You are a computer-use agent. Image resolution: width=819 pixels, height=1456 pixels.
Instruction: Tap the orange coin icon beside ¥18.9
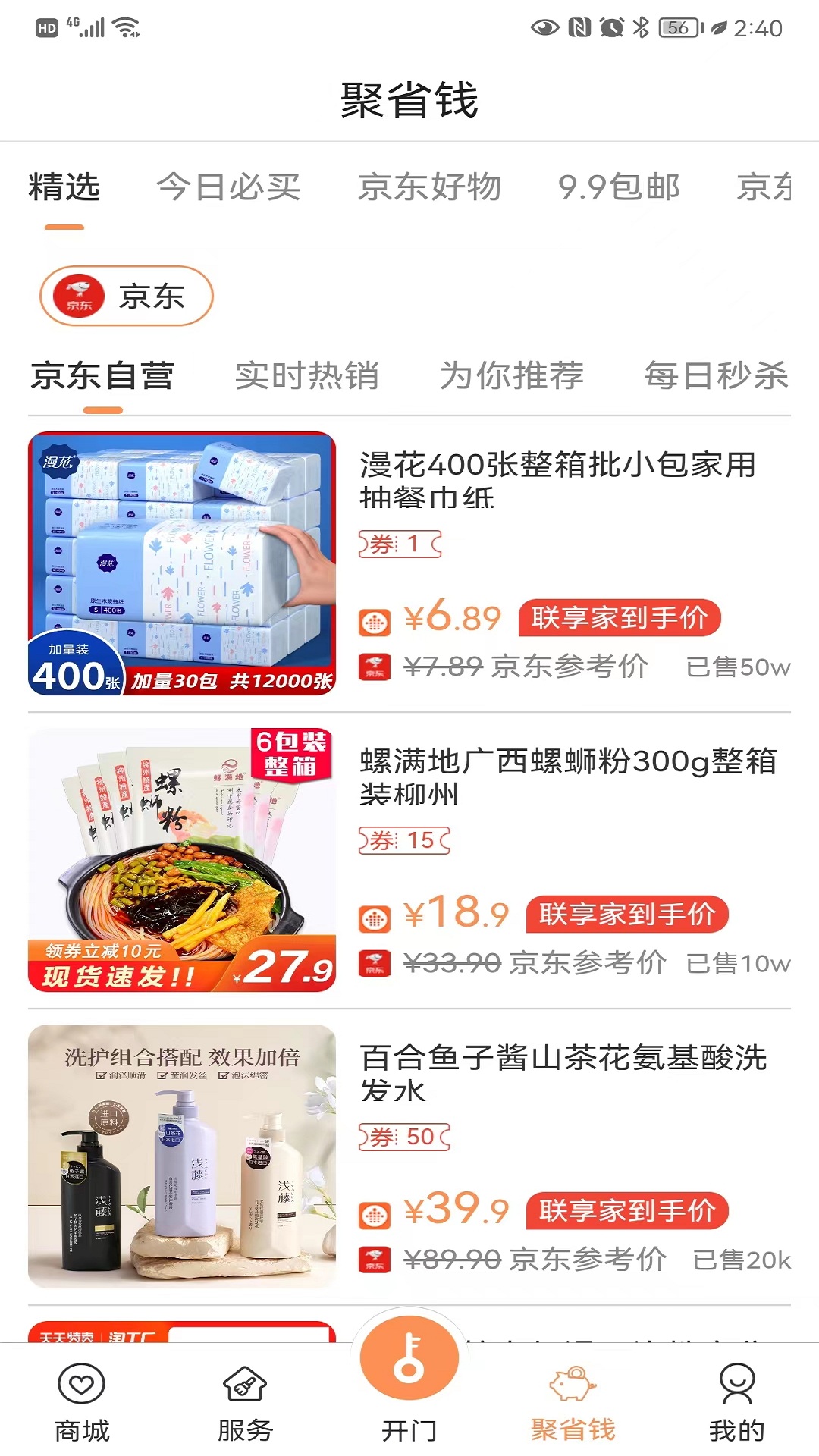[x=372, y=915]
